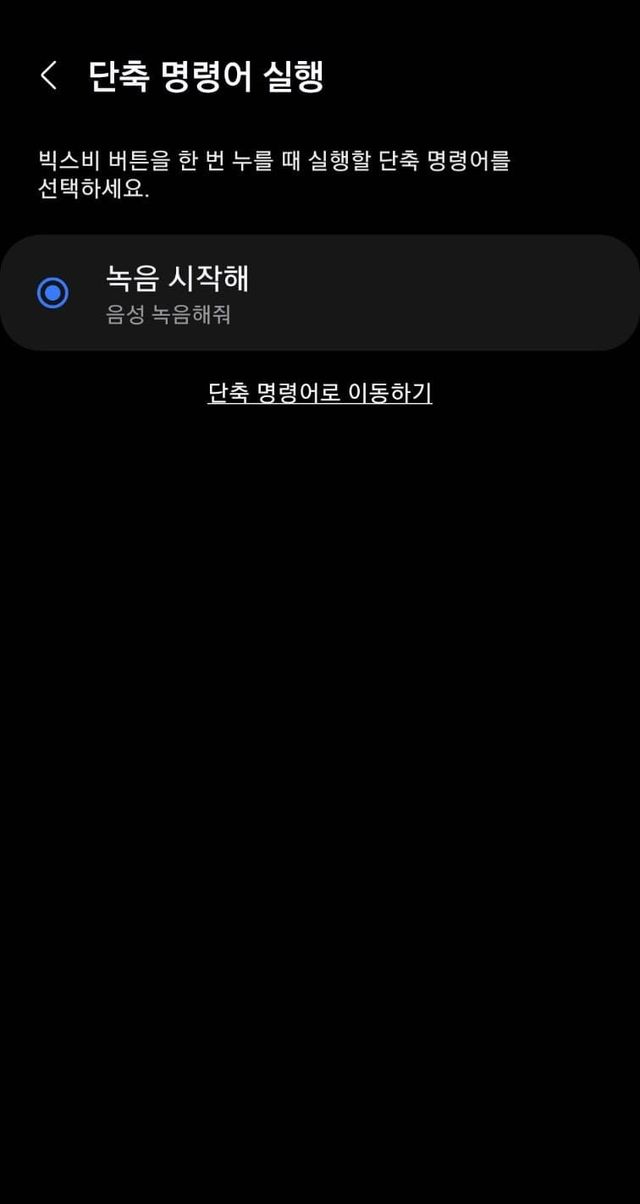
Task: Select the 녹음 시작해 radio option
Action: click(53, 293)
